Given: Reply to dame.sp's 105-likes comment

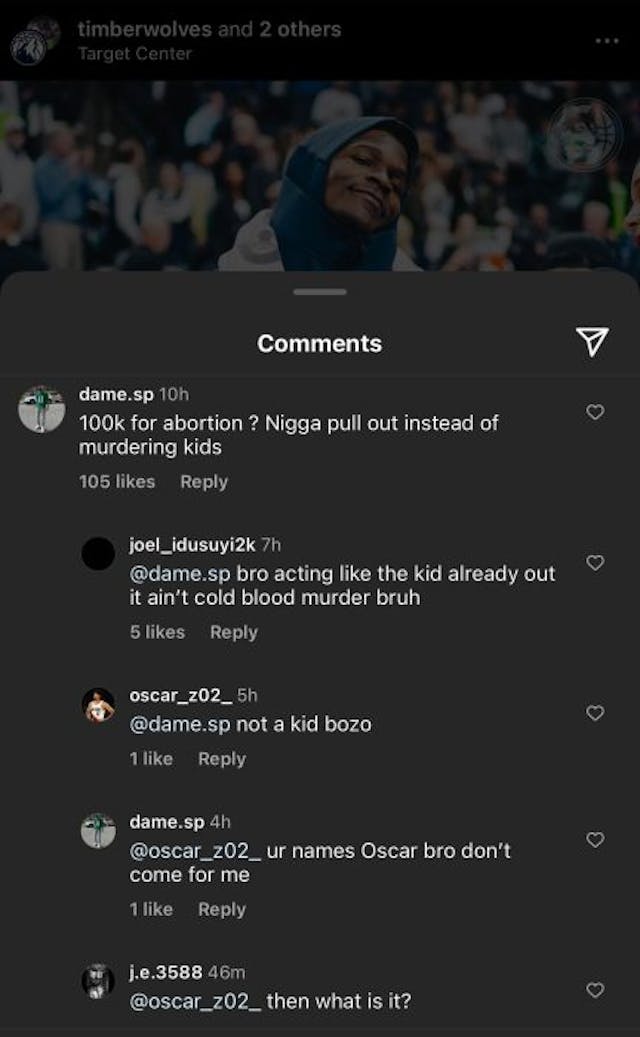Looking at the screenshot, I should (x=204, y=481).
